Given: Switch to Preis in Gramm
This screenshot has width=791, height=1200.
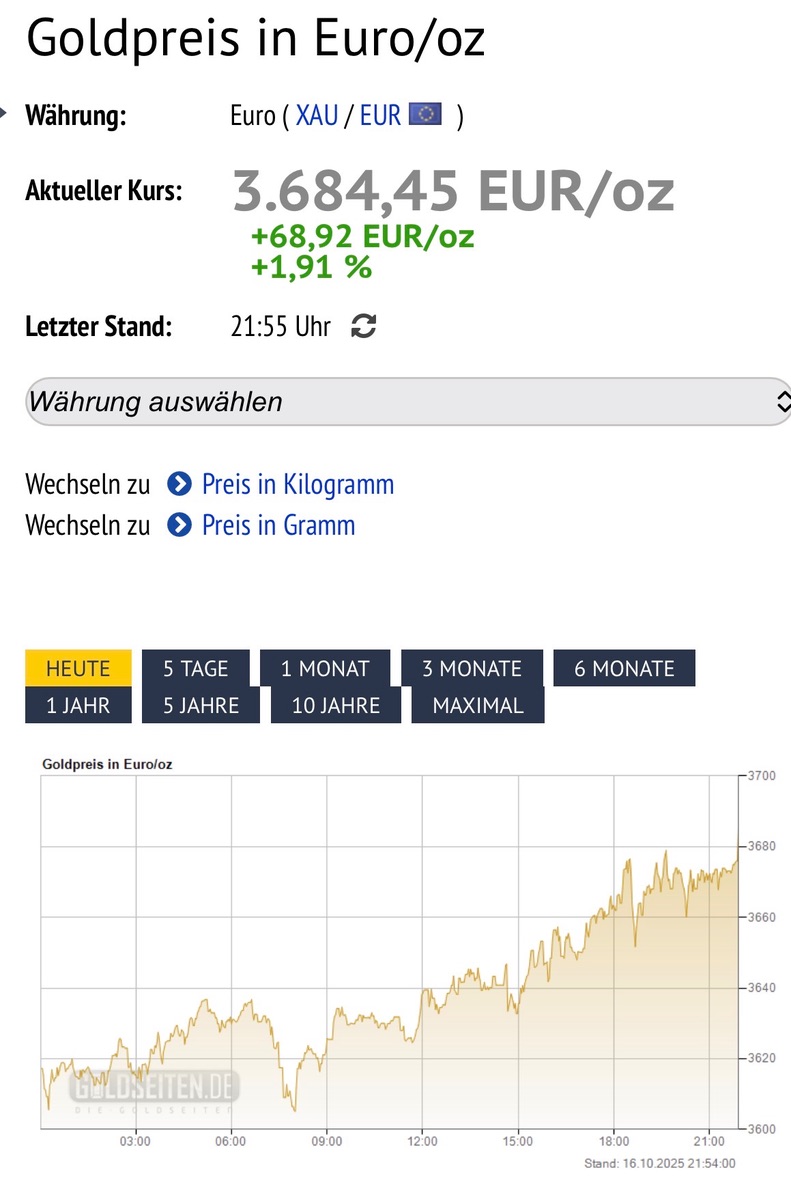Looking at the screenshot, I should click(278, 525).
